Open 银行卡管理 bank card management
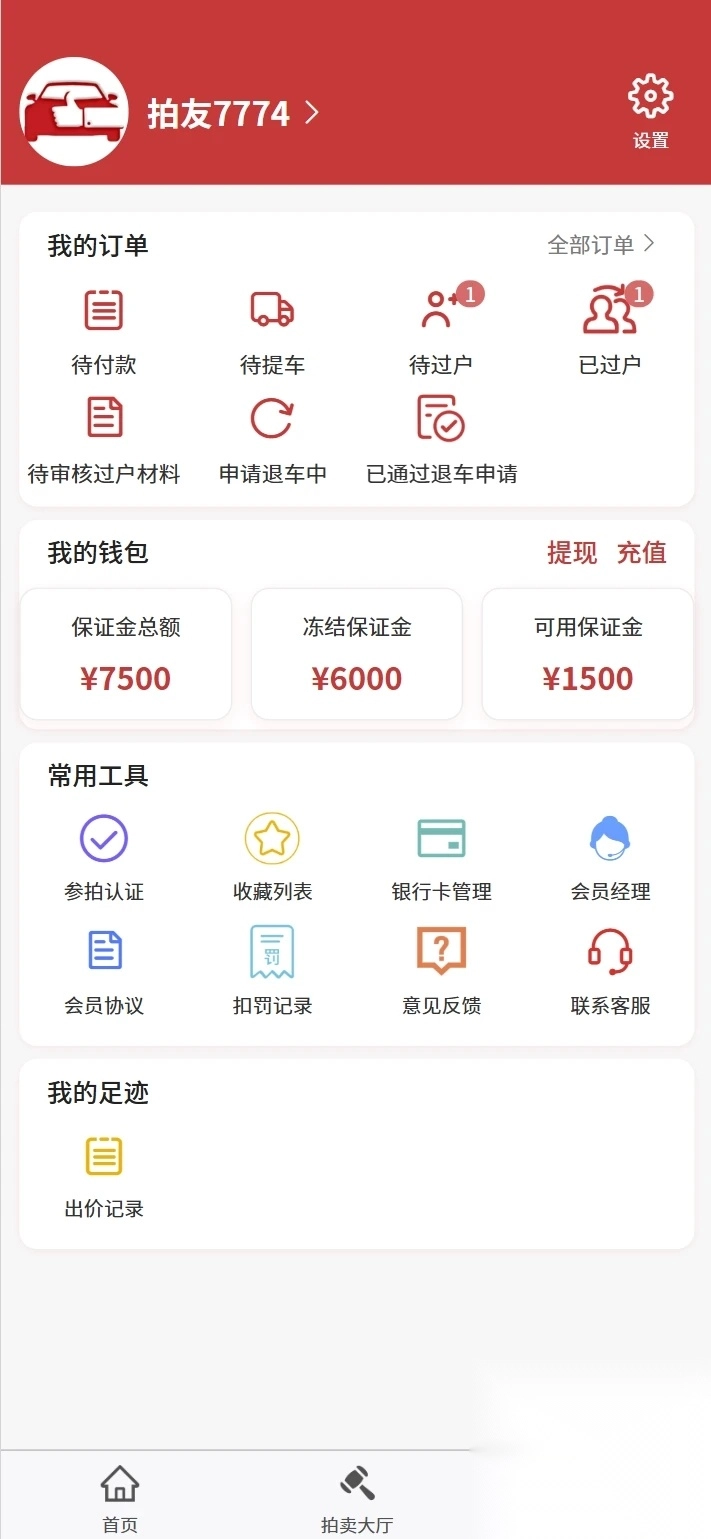Image resolution: width=711 pixels, height=1539 pixels. 441,857
